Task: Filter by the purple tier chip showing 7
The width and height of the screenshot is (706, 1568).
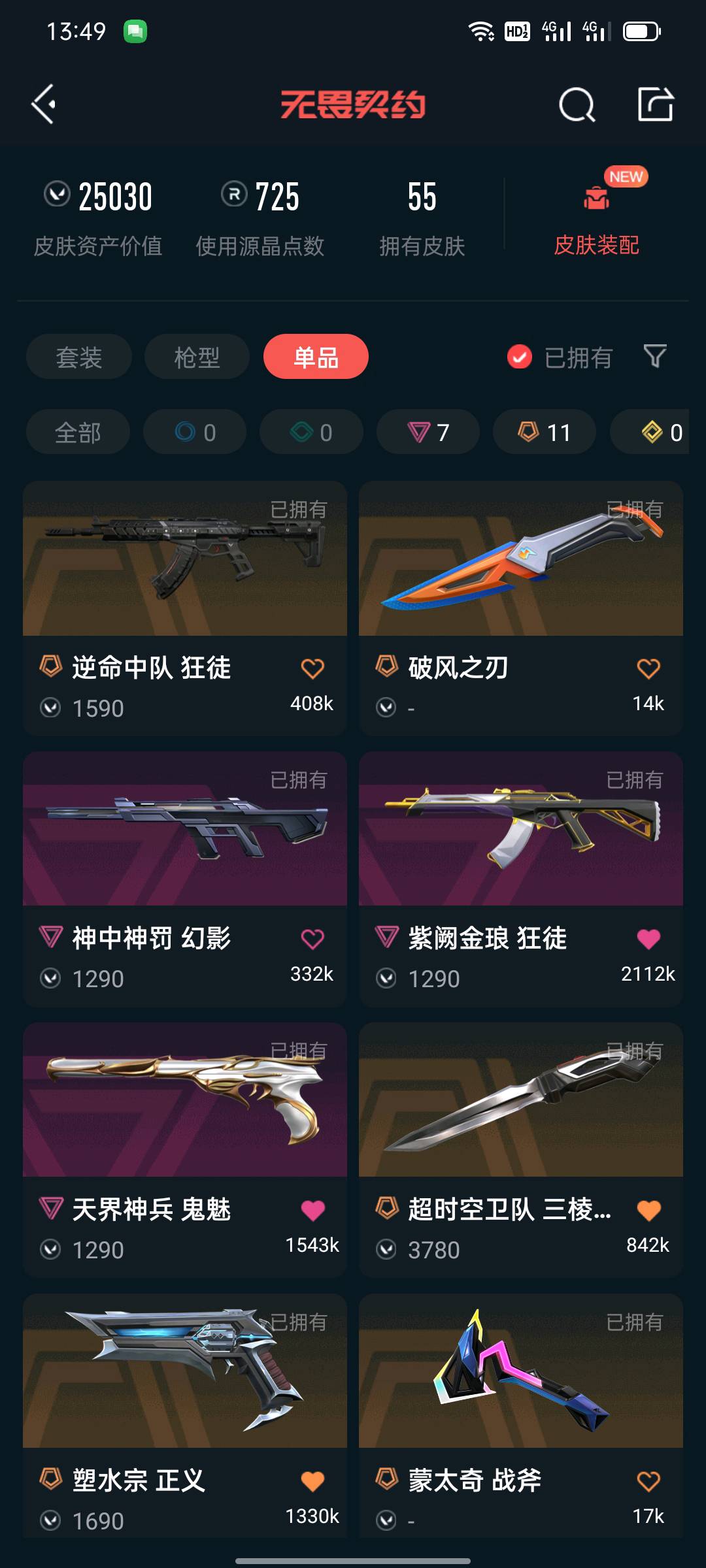Action: [x=428, y=432]
